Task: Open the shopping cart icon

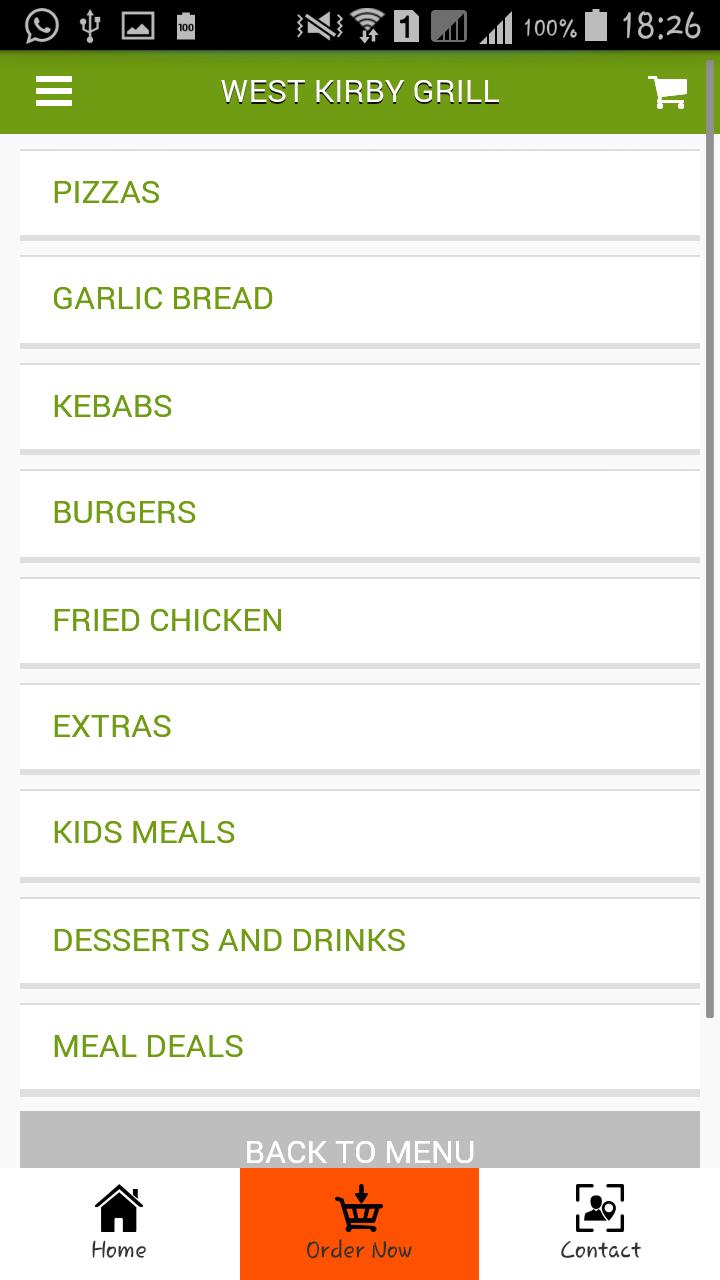Action: point(668,91)
